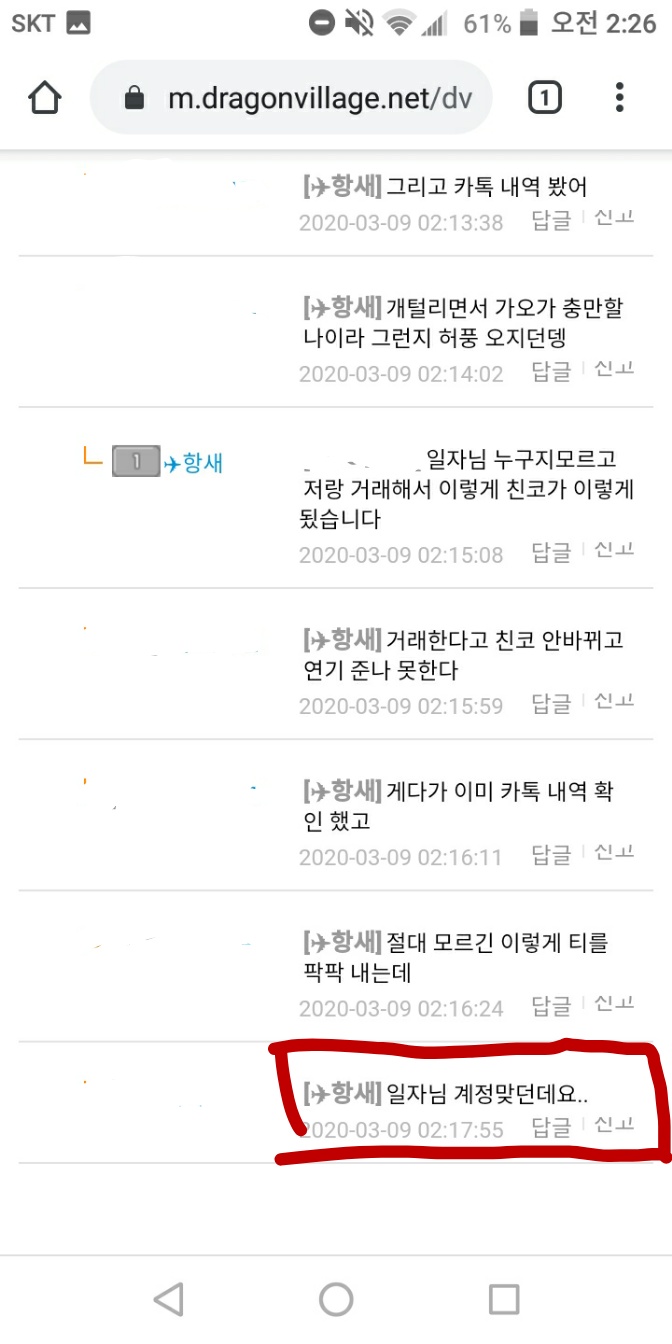Reply to the 02:14:02 comment
The image size is (672, 1344).
click(x=551, y=372)
